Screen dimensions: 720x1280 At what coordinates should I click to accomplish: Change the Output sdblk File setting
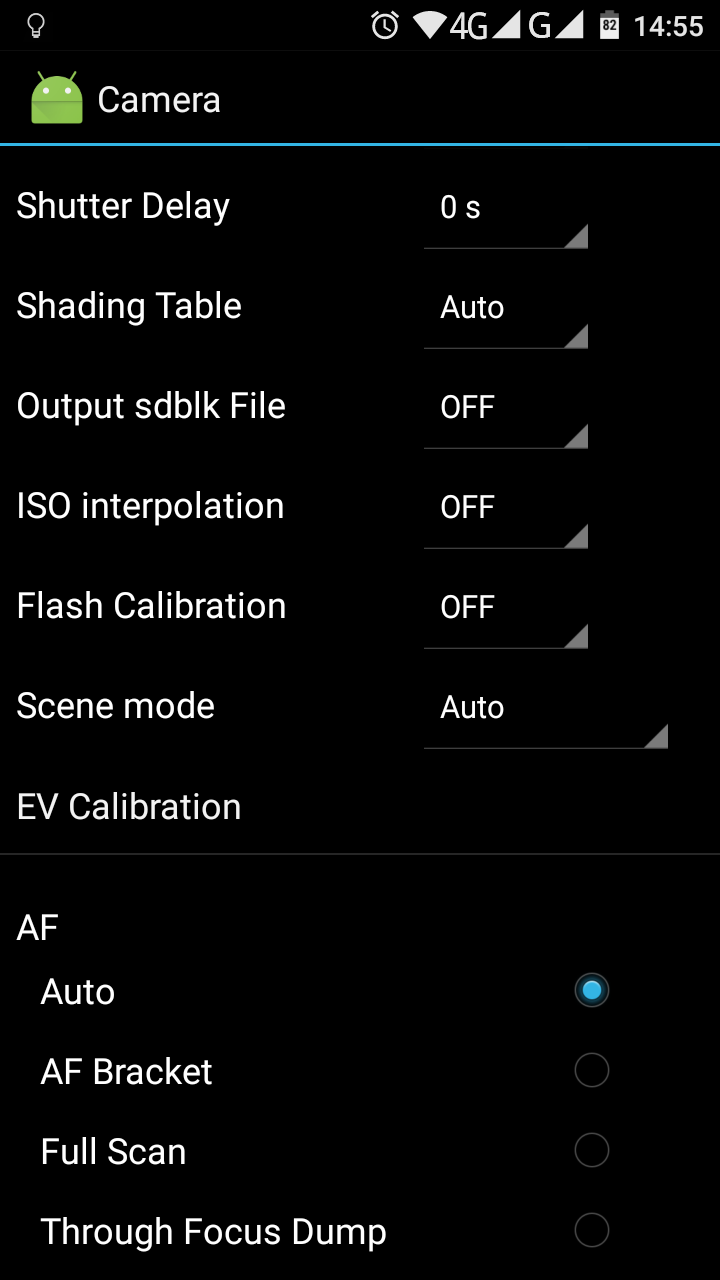[505, 408]
